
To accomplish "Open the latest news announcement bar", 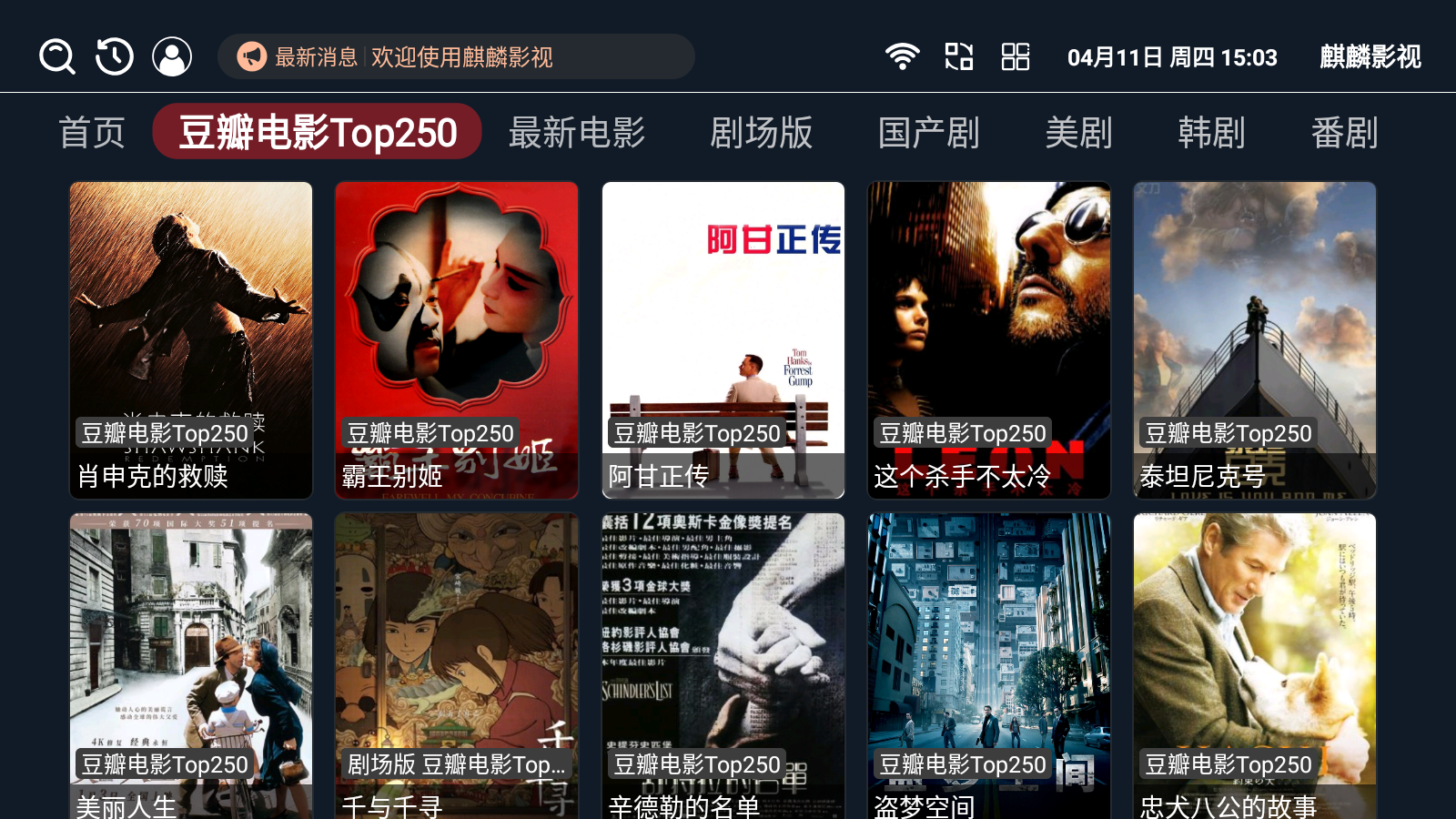I will (x=456, y=56).
